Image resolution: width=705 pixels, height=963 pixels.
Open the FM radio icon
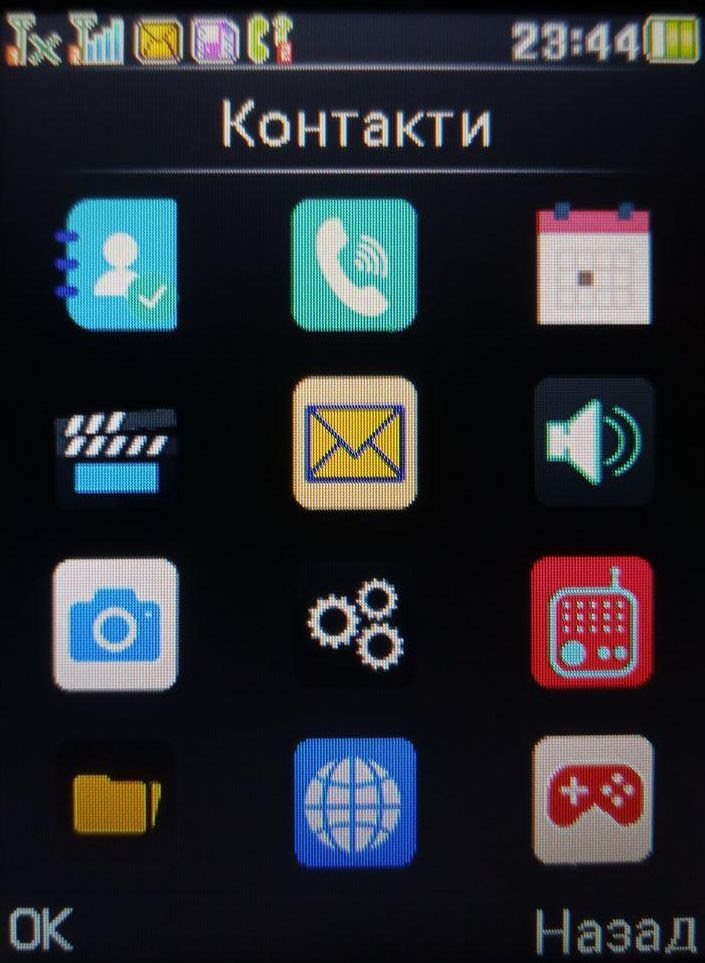[592, 622]
